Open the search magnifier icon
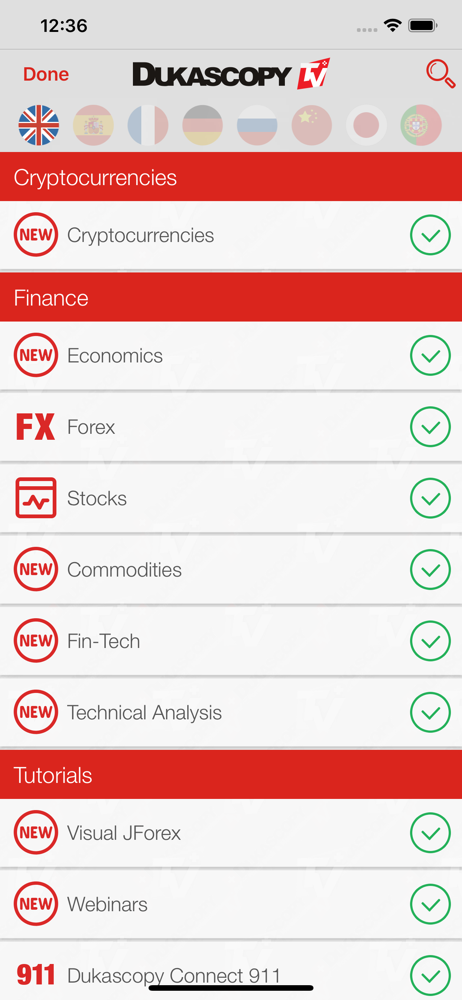The width and height of the screenshot is (462, 1000). (x=440, y=74)
